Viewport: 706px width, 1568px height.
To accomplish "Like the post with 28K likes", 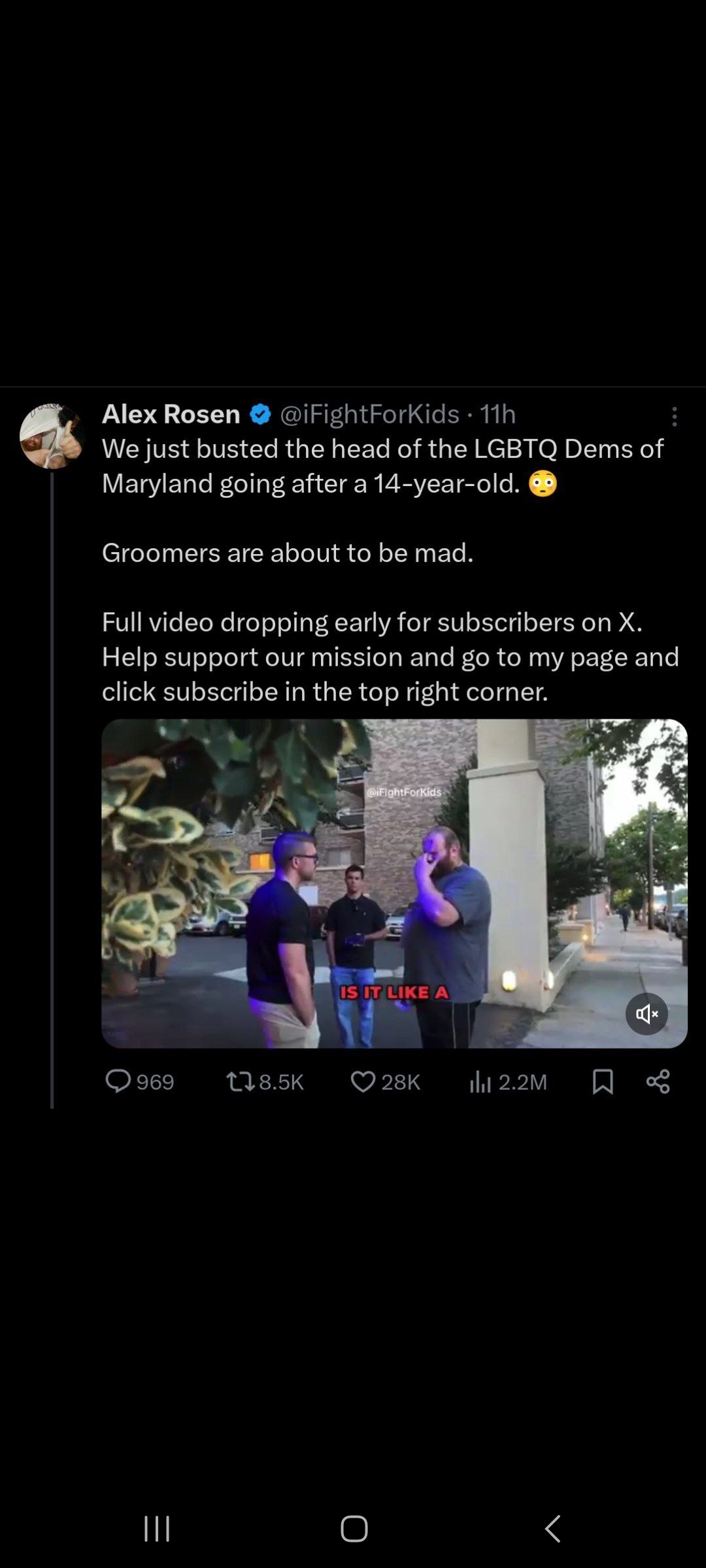I will click(x=363, y=1081).
